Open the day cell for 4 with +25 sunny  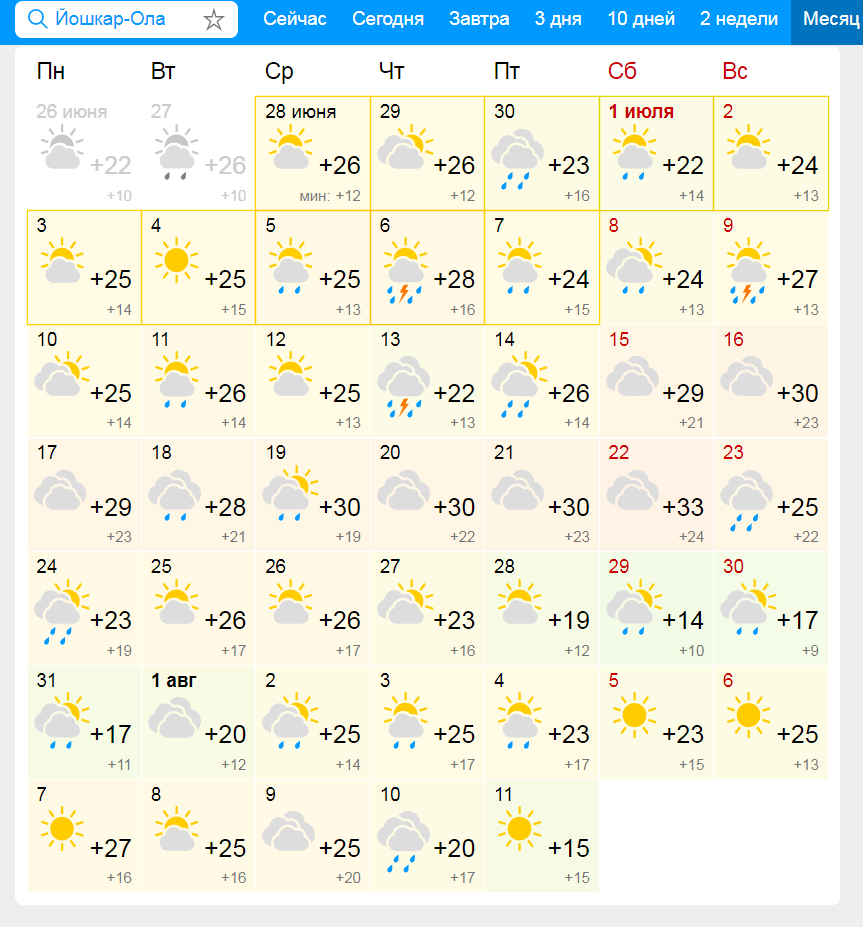click(198, 268)
